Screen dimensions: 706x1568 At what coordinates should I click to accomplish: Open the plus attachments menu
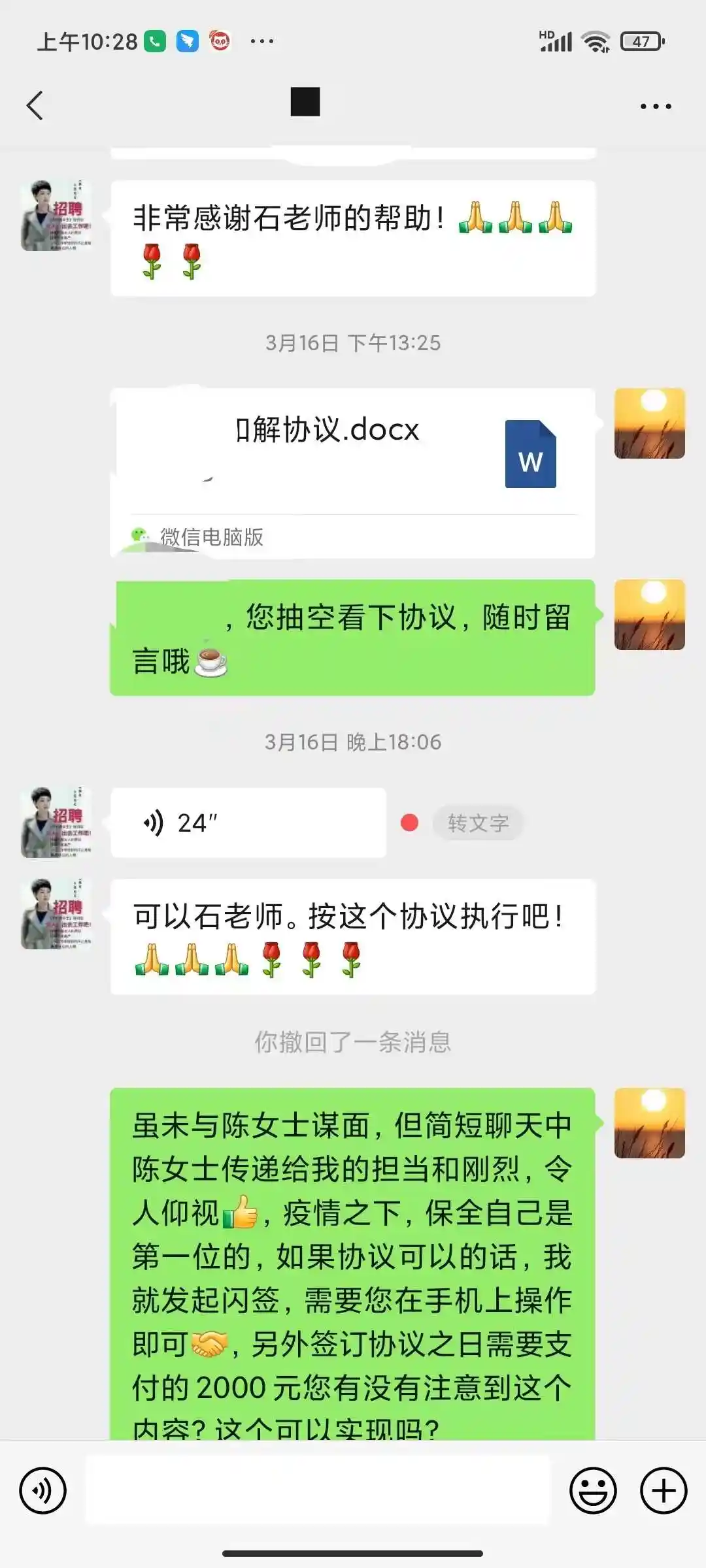(663, 1490)
